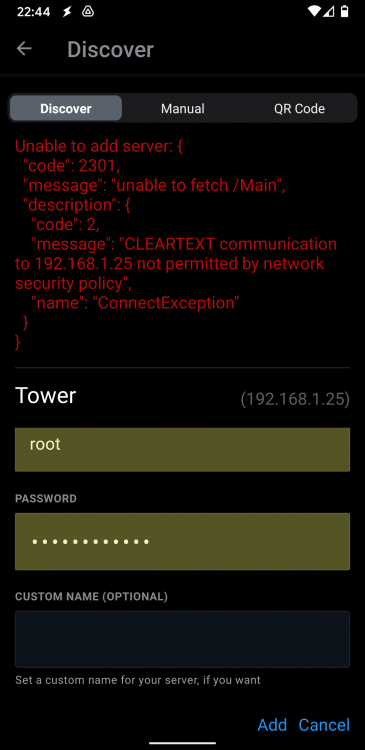
Task: Select the Discover tab
Action: (x=66, y=108)
